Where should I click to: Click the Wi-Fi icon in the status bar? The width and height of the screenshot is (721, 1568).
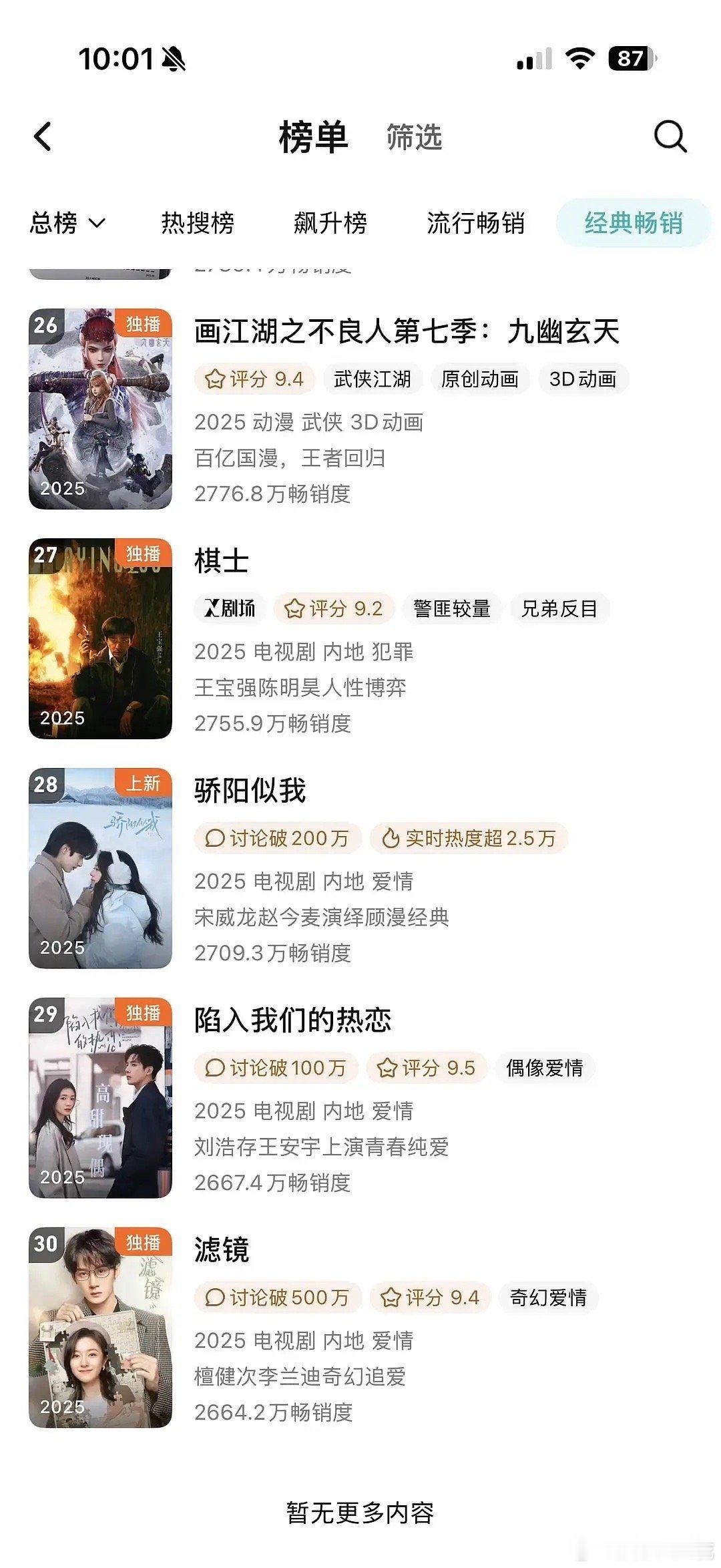point(579,59)
